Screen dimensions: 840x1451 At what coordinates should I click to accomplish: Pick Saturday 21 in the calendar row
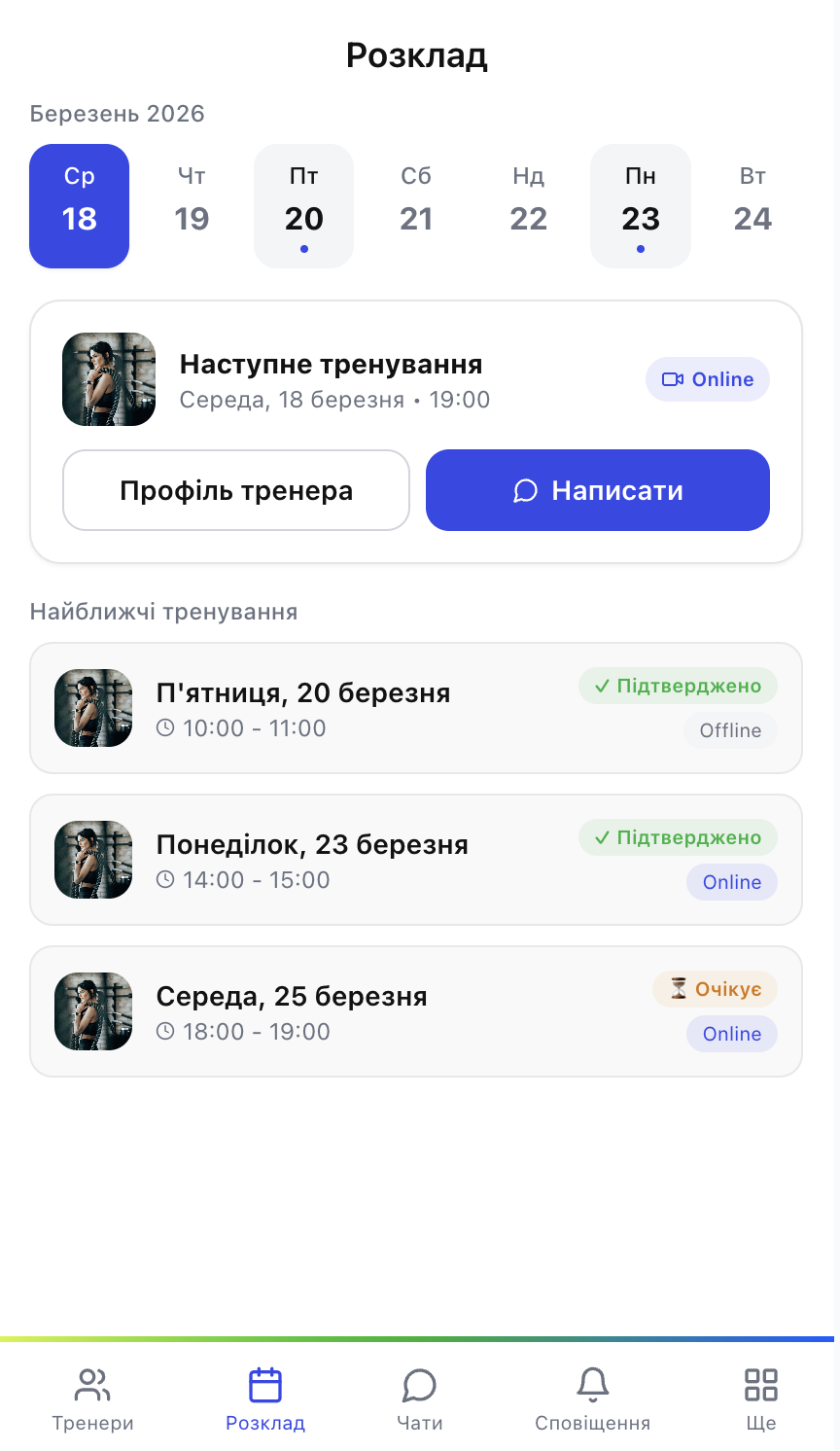[416, 205]
